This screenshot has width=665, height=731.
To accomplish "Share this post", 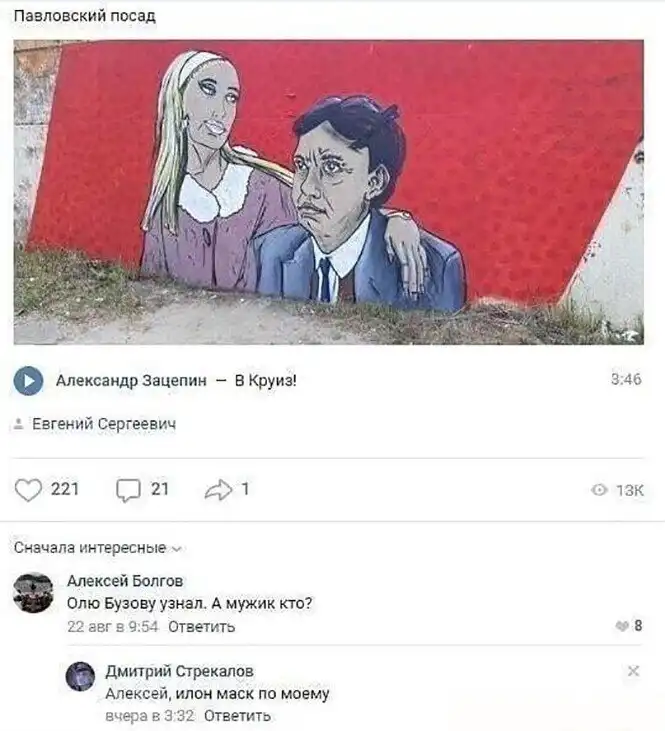I will click(x=217, y=489).
